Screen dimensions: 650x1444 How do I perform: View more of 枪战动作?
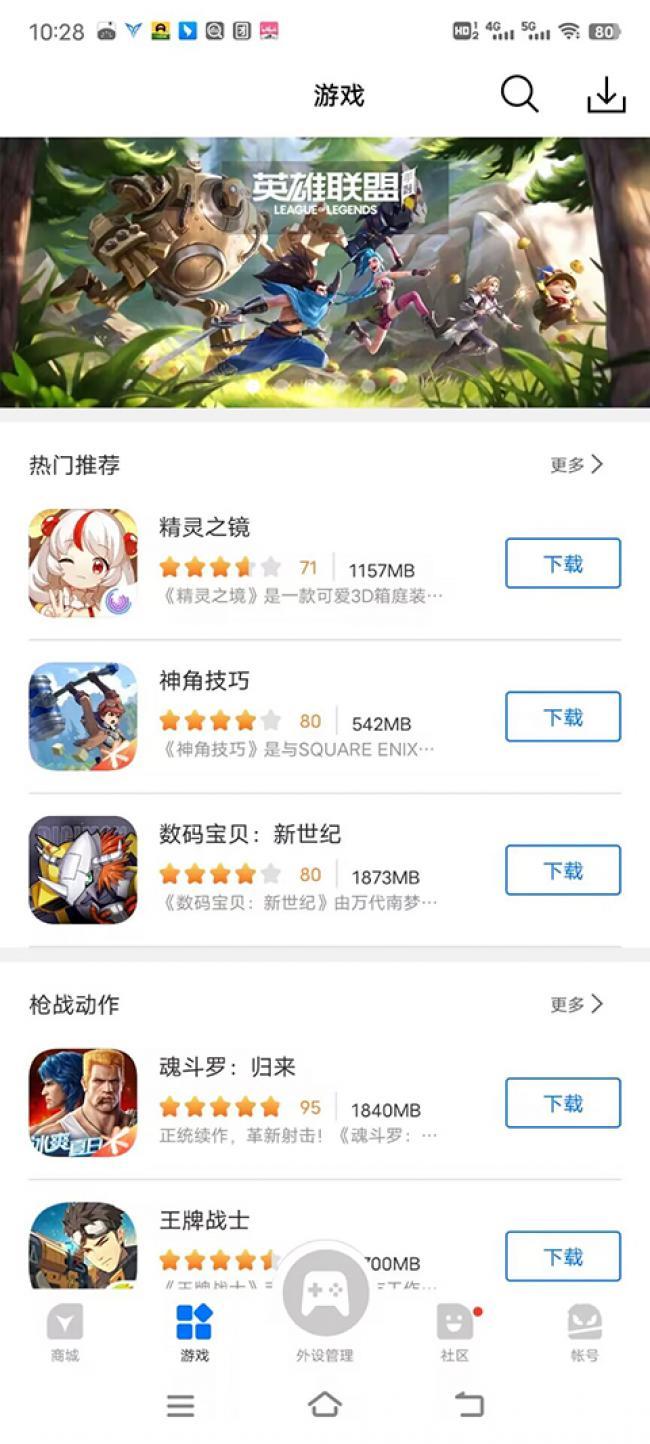tap(577, 1004)
